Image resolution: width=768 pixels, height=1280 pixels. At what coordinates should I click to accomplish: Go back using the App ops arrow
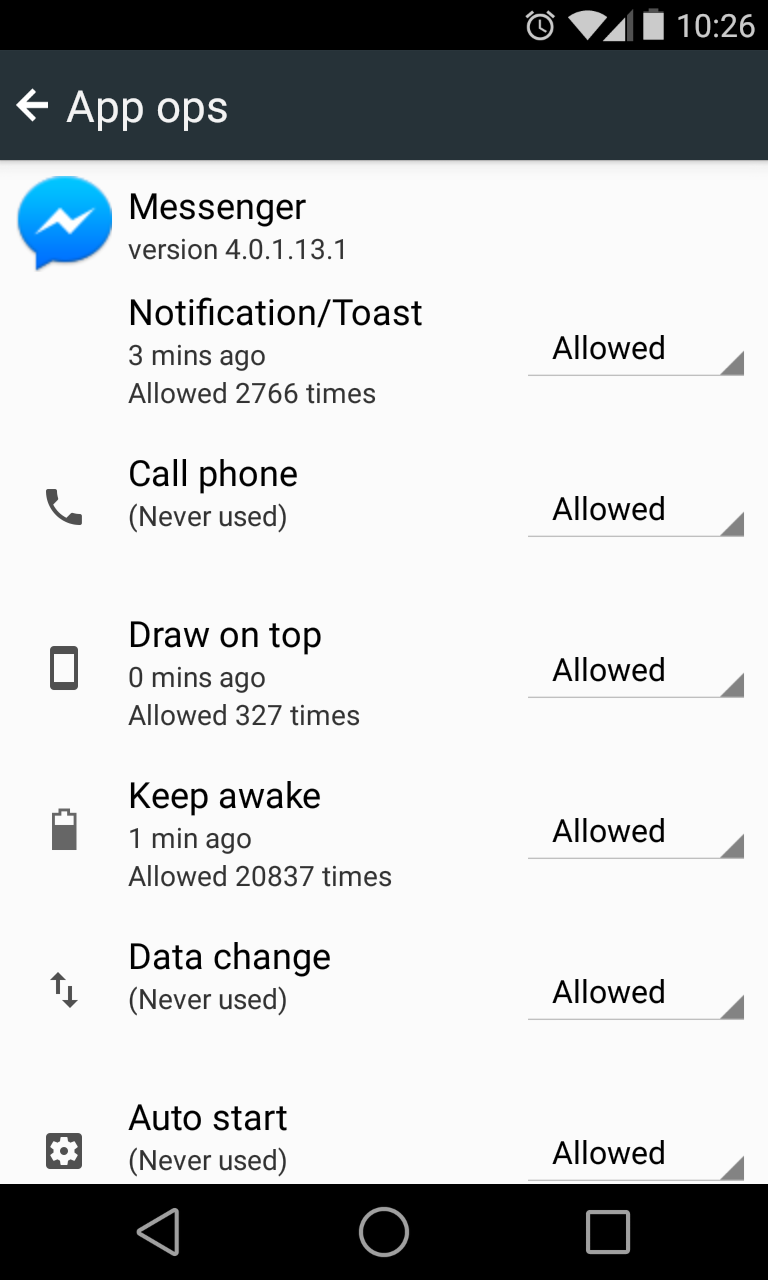click(33, 105)
